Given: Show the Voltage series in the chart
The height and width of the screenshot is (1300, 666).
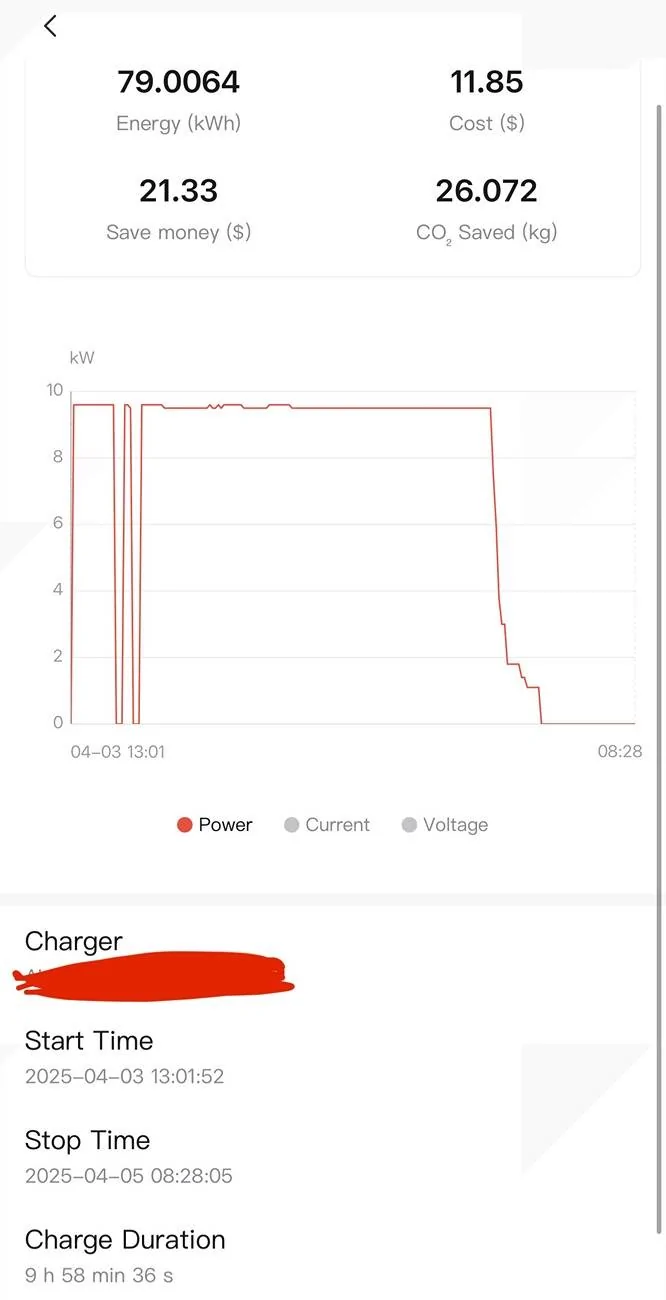Looking at the screenshot, I should [445, 825].
